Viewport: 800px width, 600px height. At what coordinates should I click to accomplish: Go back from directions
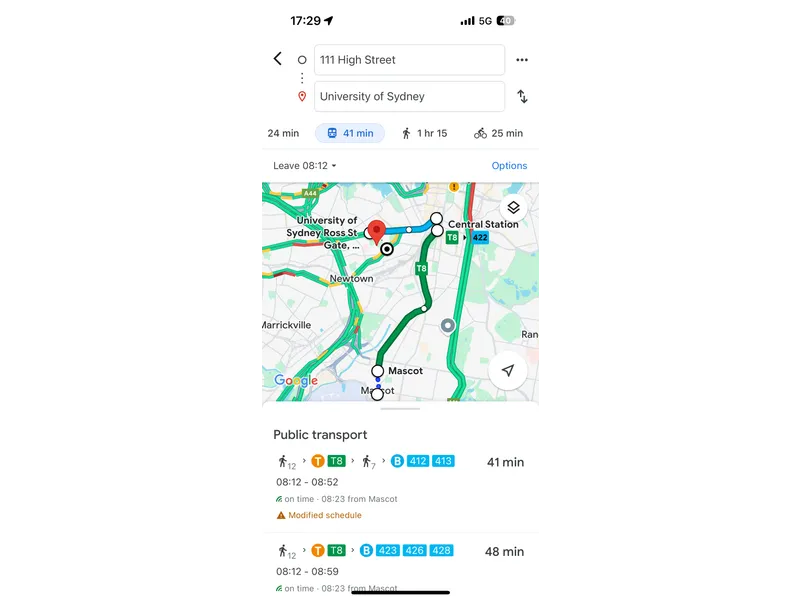(x=278, y=59)
